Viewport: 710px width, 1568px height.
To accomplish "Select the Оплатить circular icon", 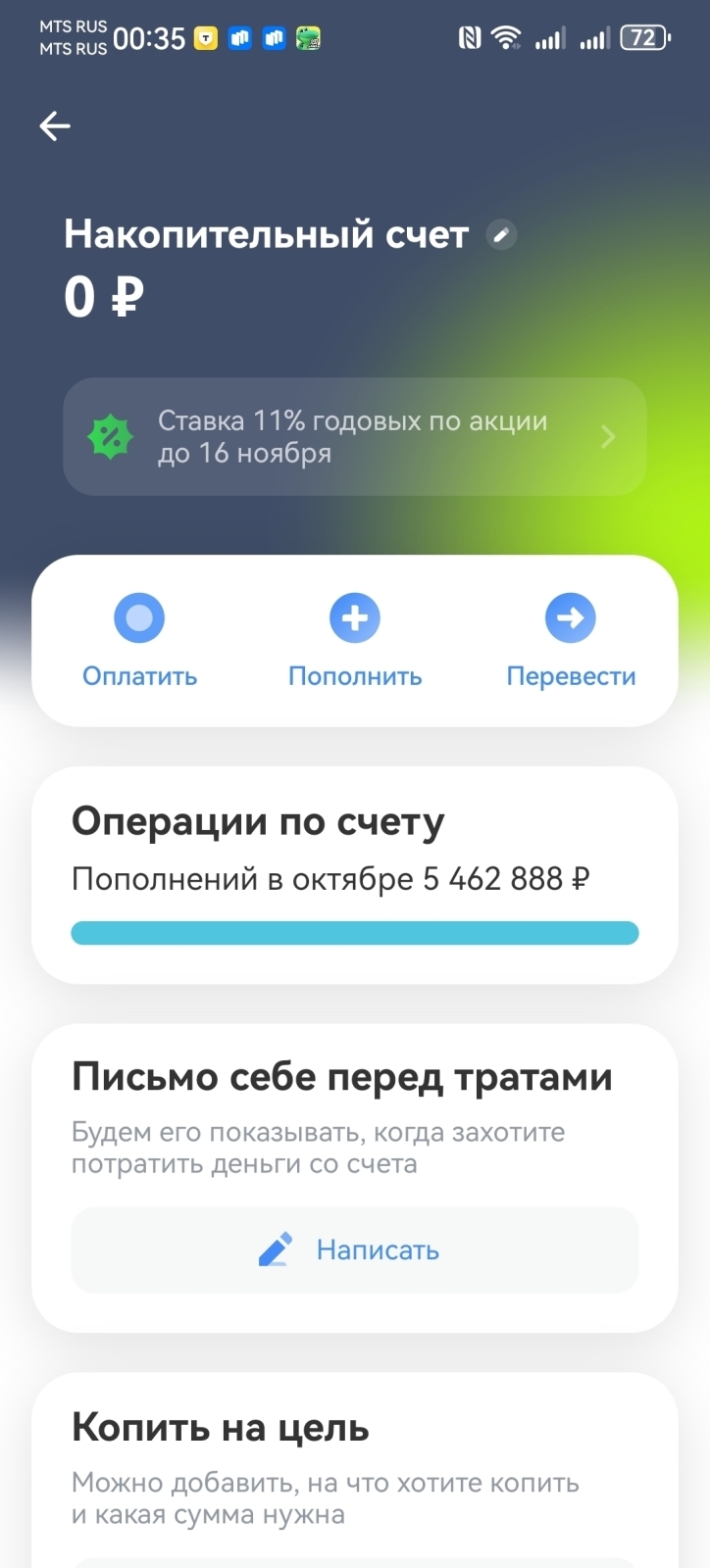I will pos(138,617).
